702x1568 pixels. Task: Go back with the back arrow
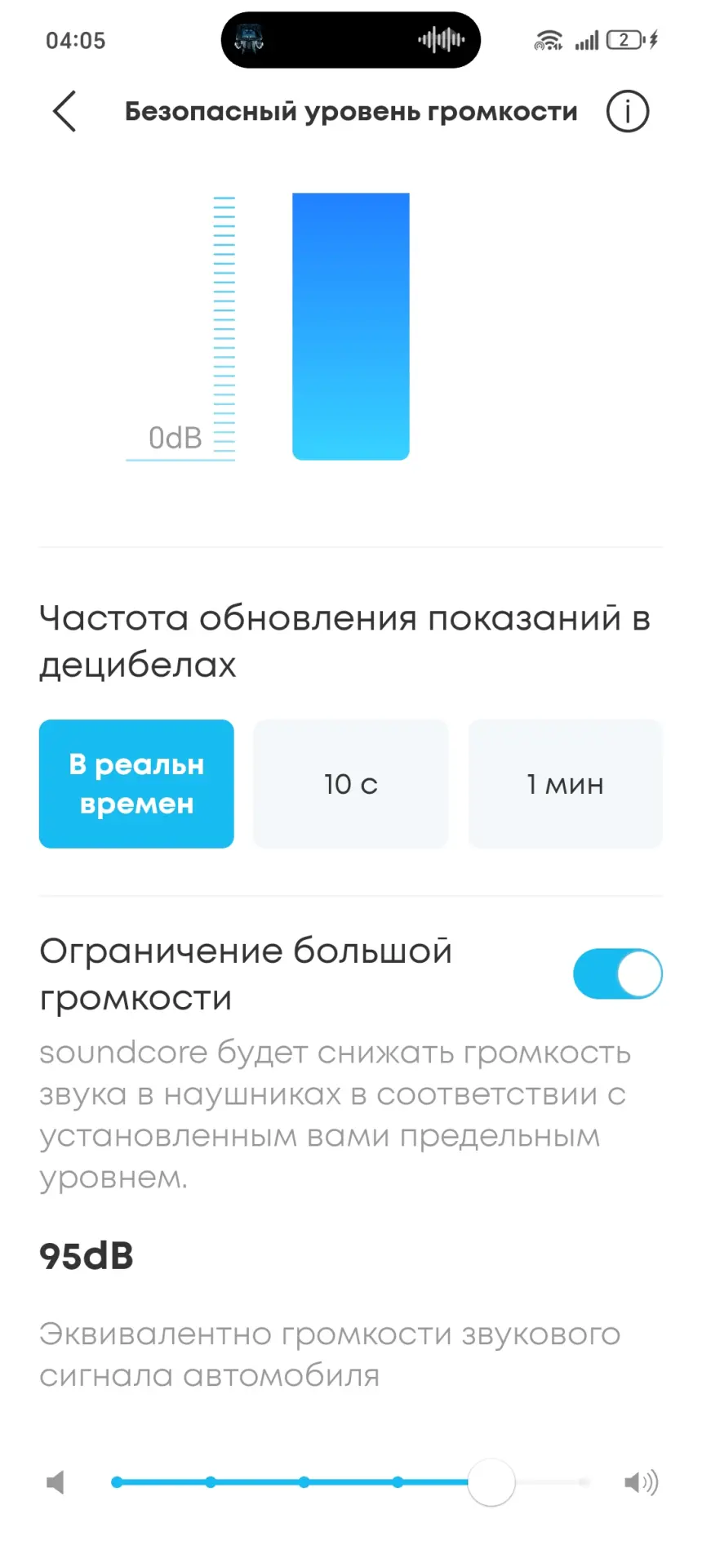(64, 111)
